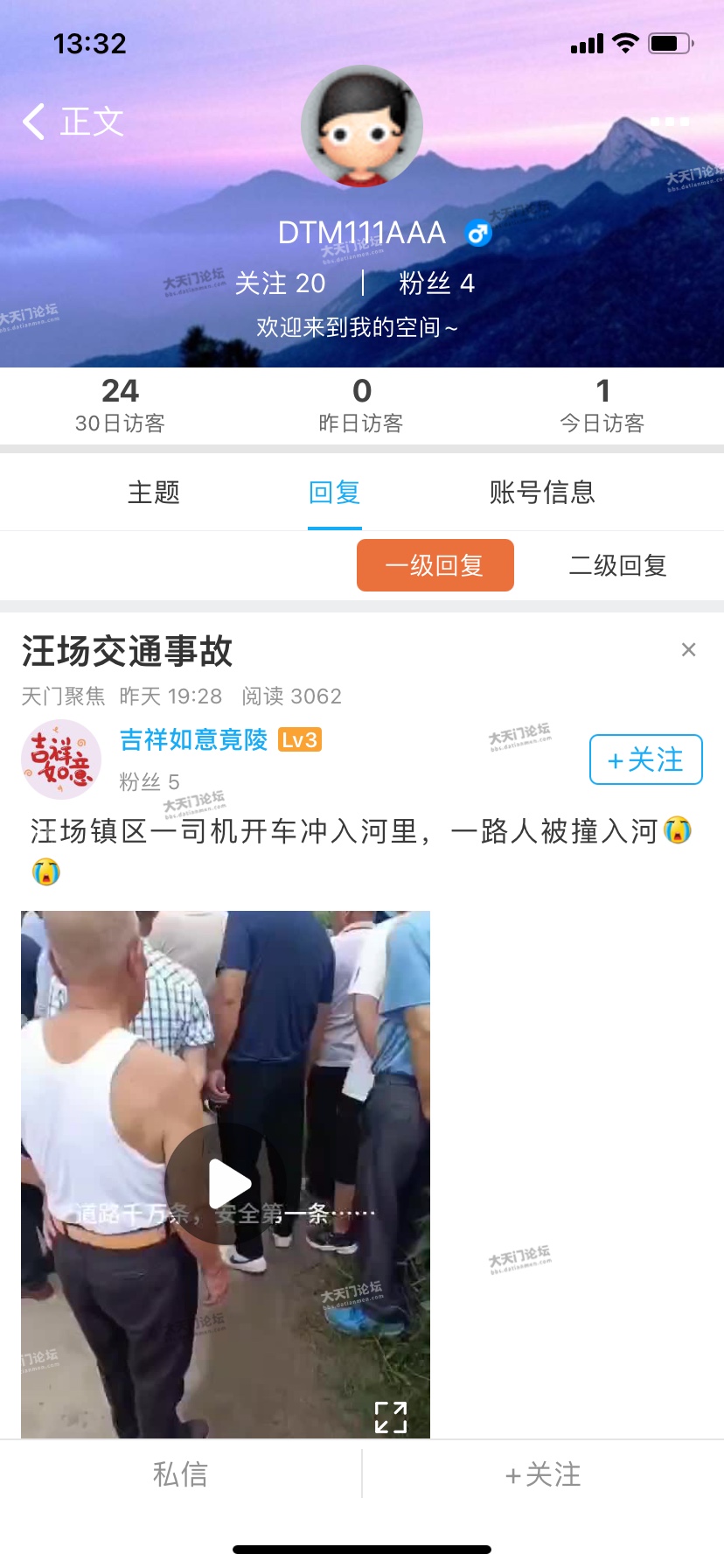Screen dimensions: 724x1568
Task: View the 粉丝 4 followers list
Action: click(x=436, y=283)
